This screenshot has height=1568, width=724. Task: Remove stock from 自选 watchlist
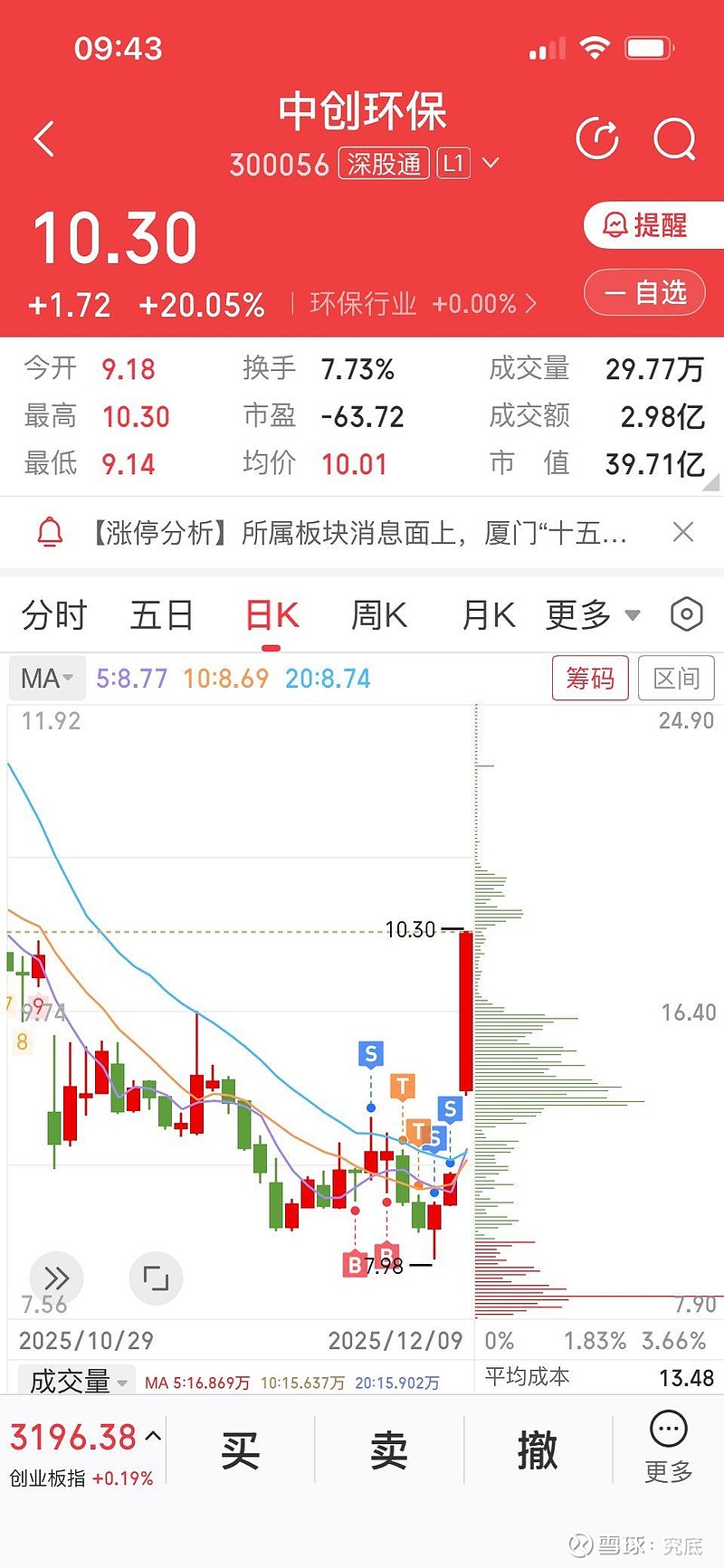coord(645,293)
